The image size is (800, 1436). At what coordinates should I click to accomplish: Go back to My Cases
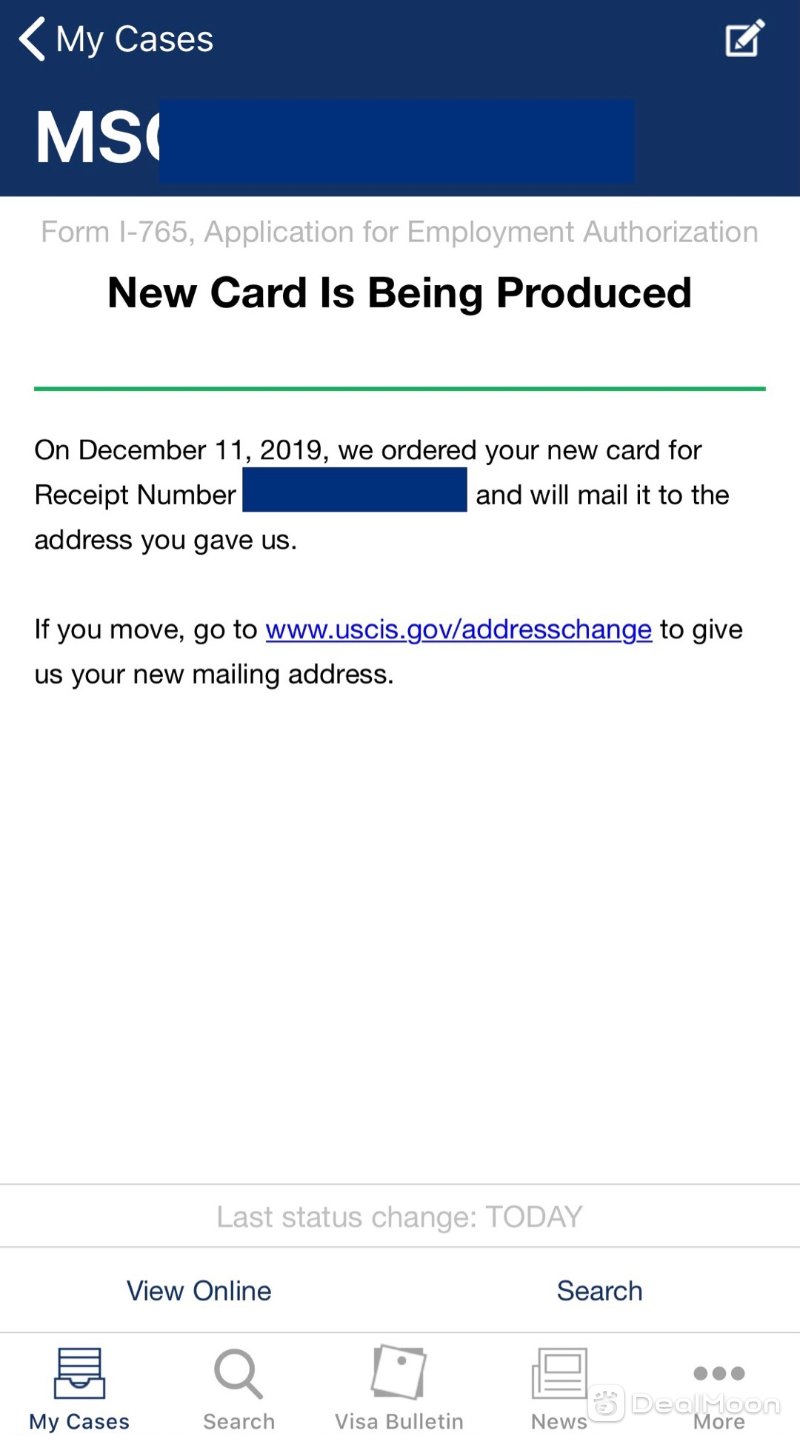pyautogui.click(x=115, y=40)
